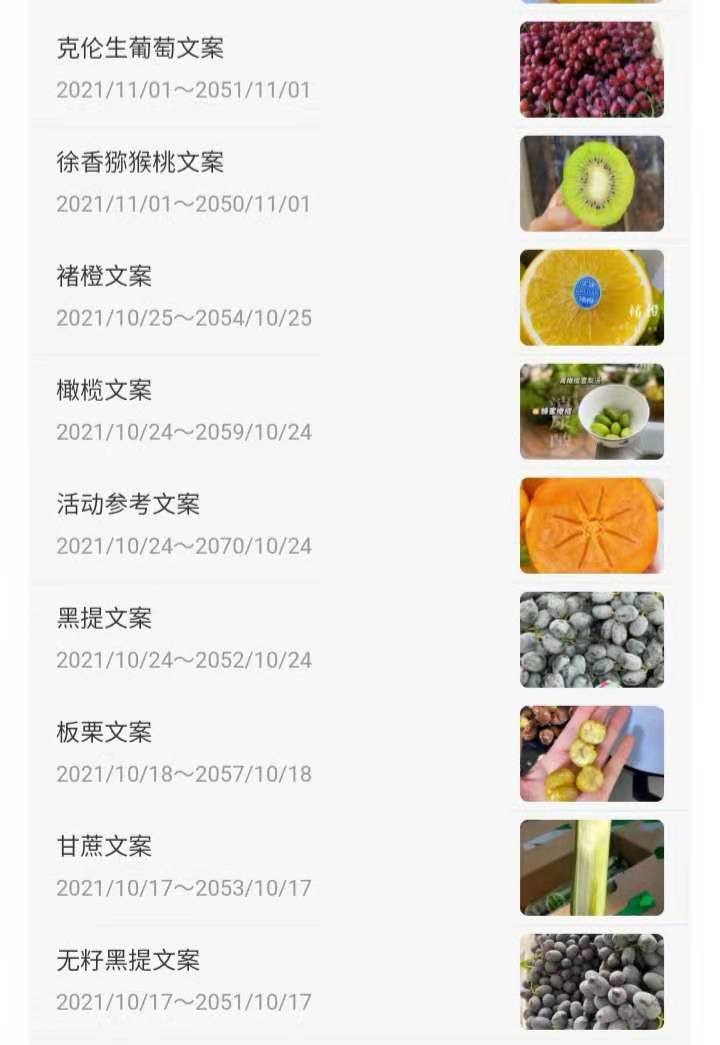View the olives bowl thumbnail image
Image resolution: width=720 pixels, height=1045 pixels.
pyautogui.click(x=591, y=412)
